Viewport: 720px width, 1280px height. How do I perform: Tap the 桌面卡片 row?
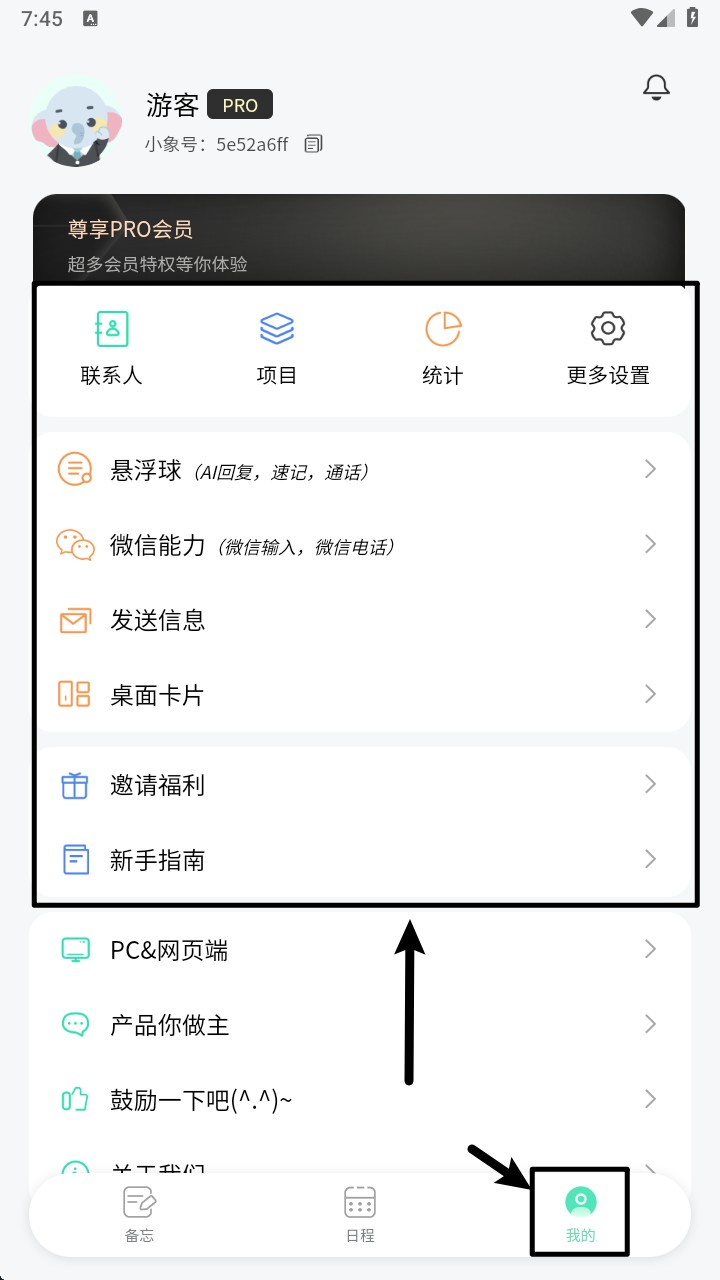360,694
